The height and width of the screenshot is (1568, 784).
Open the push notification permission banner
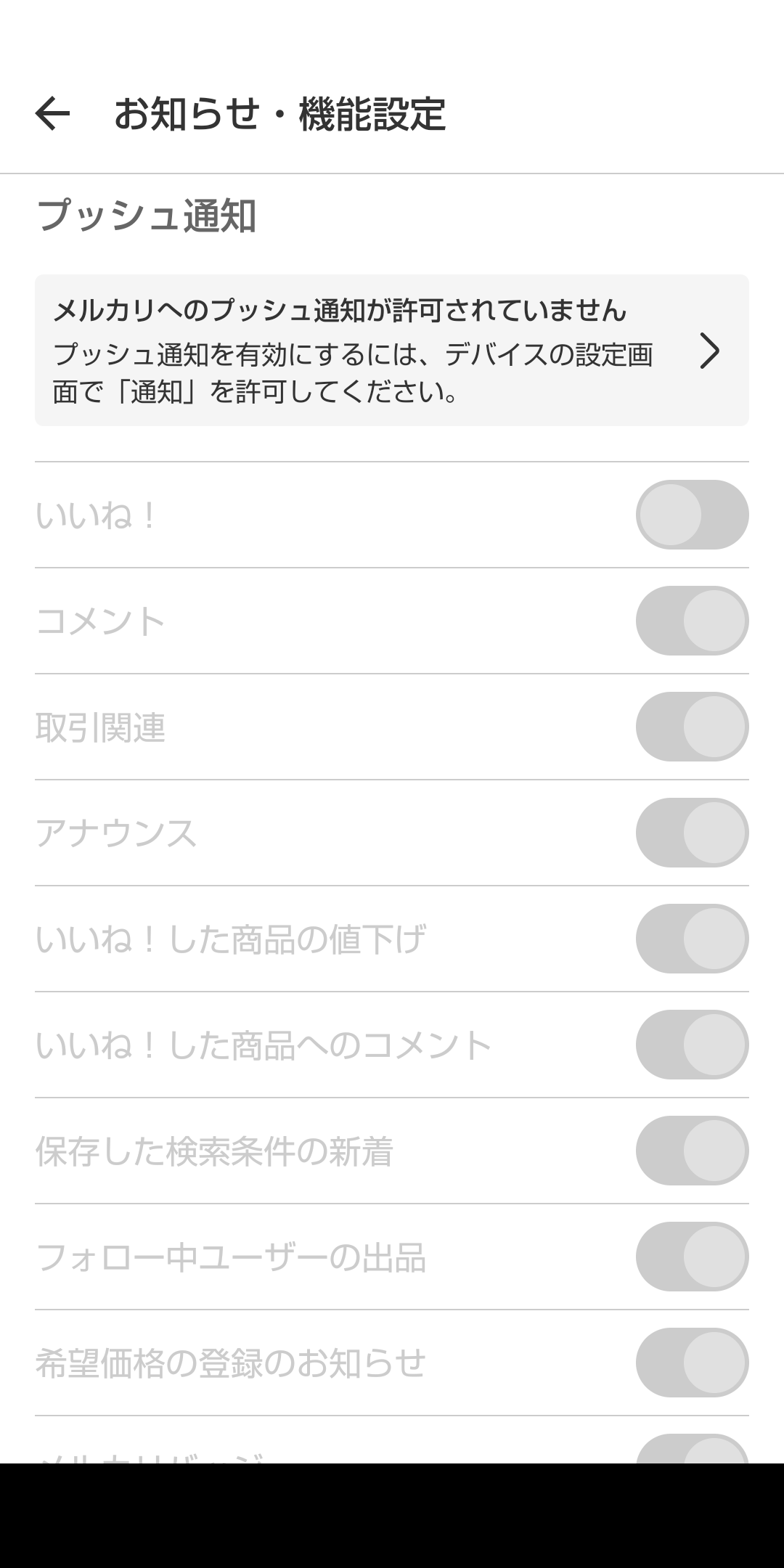[392, 351]
